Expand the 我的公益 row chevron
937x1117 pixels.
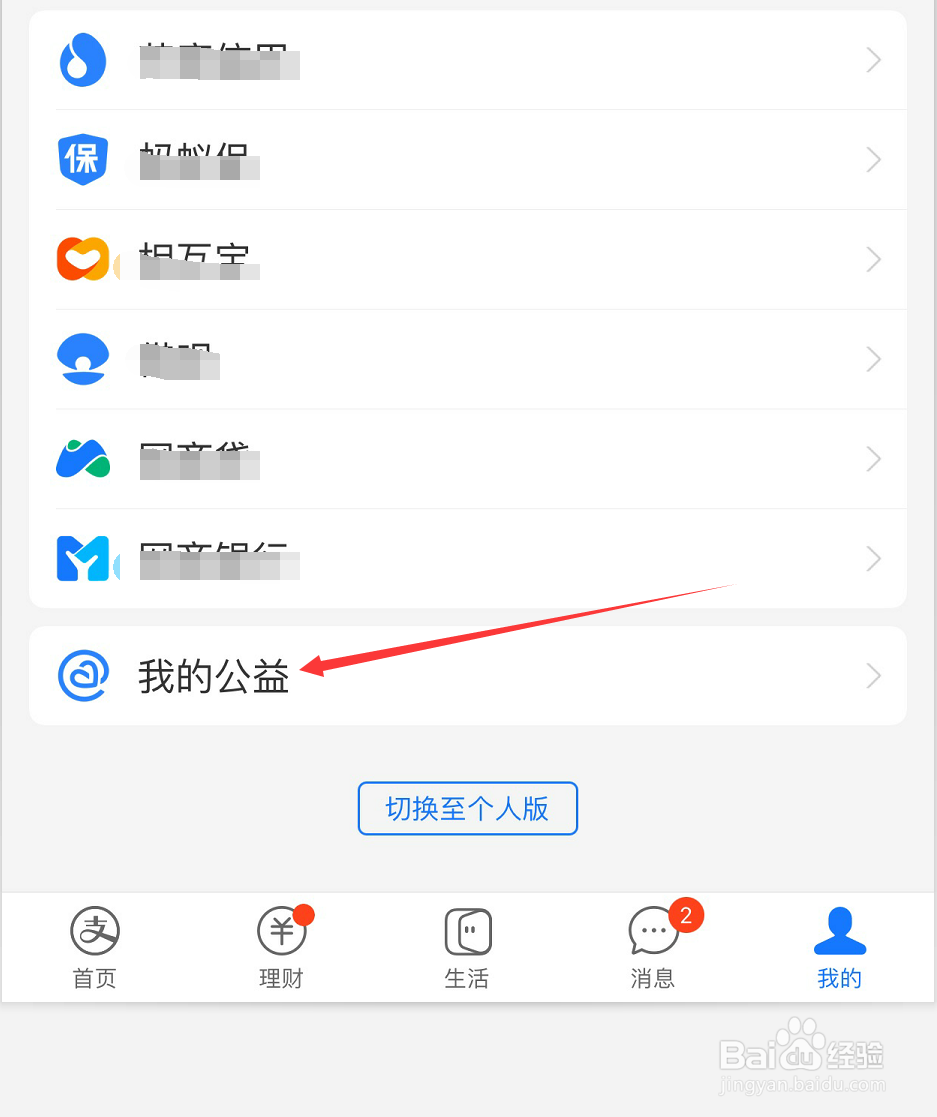point(873,675)
